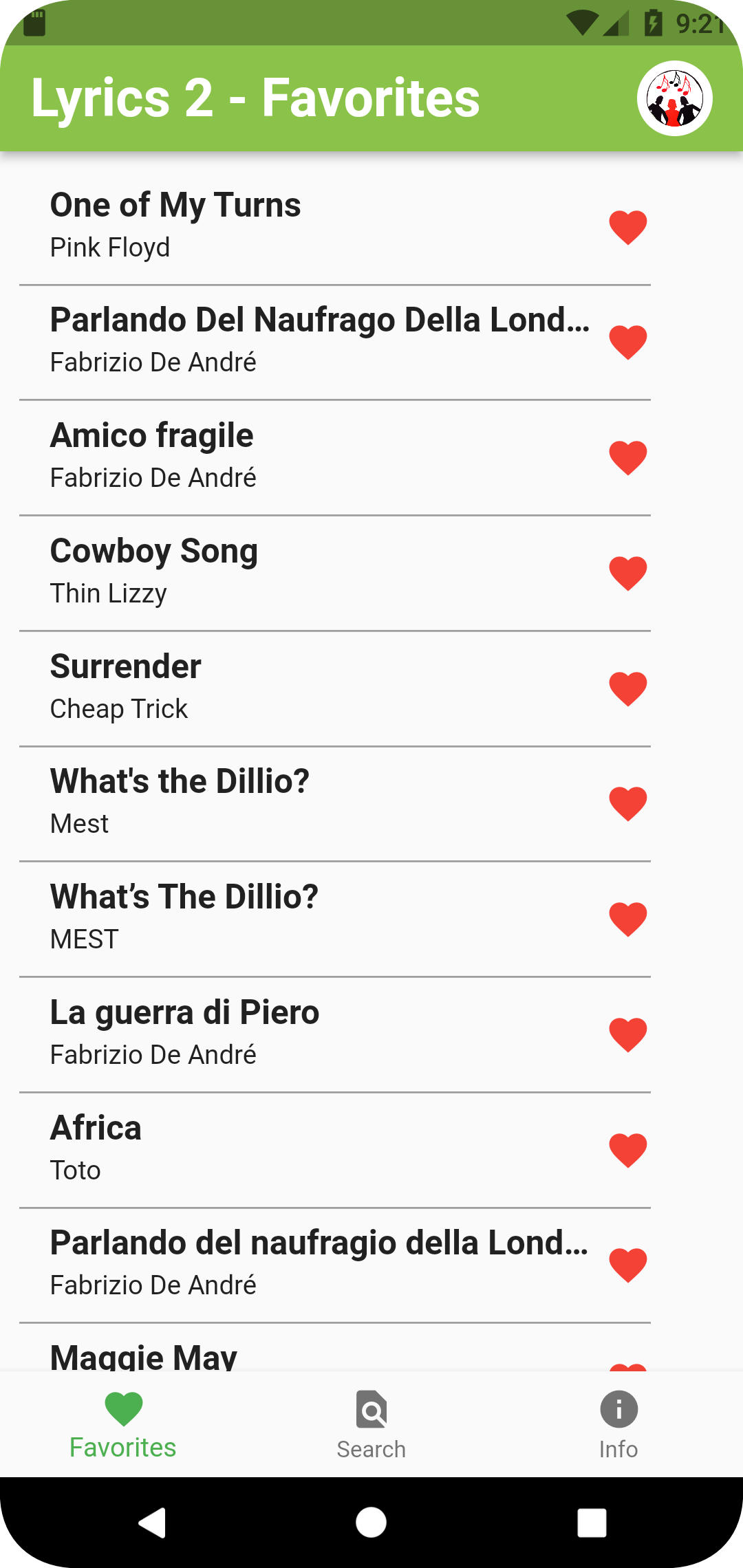Unfavorite La guerra di Piero

click(x=628, y=1034)
